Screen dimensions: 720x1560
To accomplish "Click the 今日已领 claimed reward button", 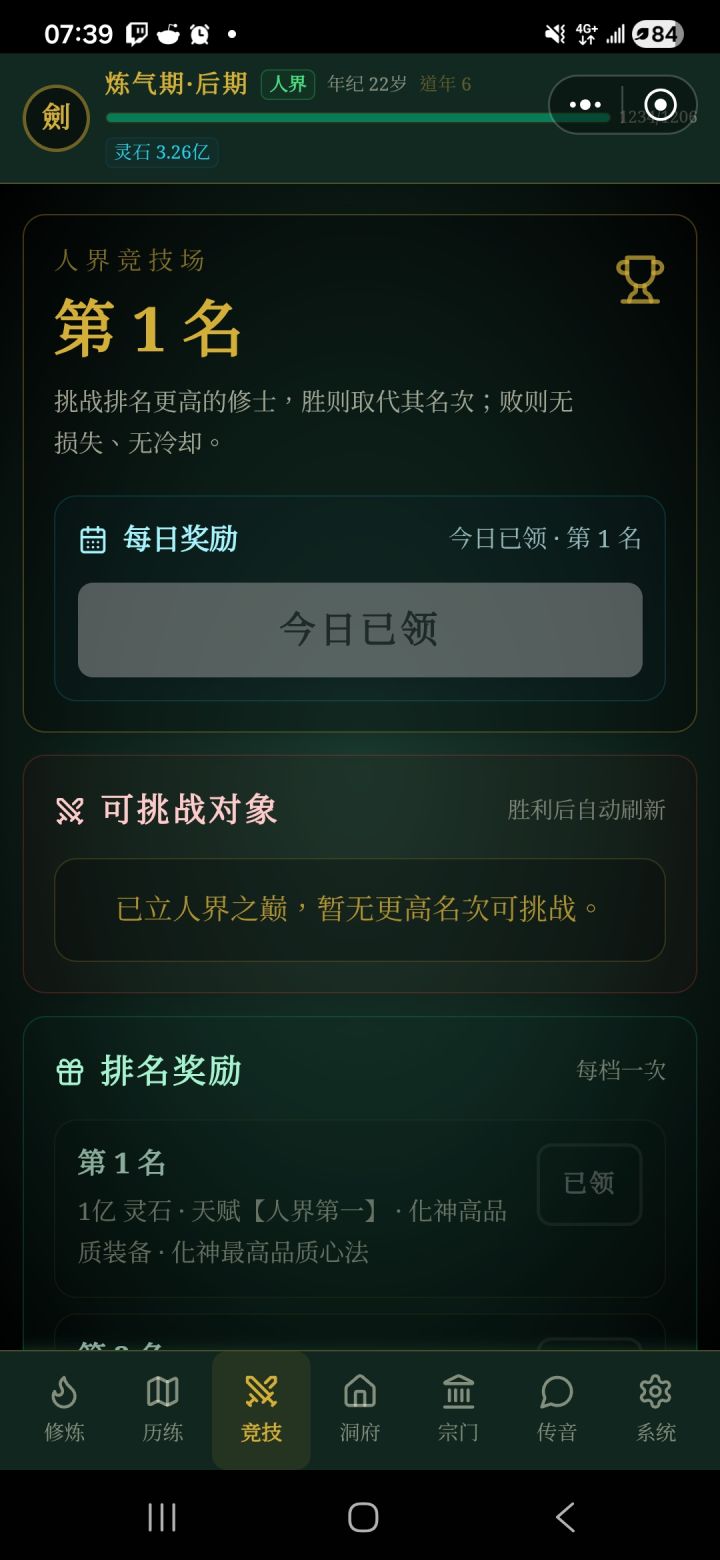I will click(360, 630).
